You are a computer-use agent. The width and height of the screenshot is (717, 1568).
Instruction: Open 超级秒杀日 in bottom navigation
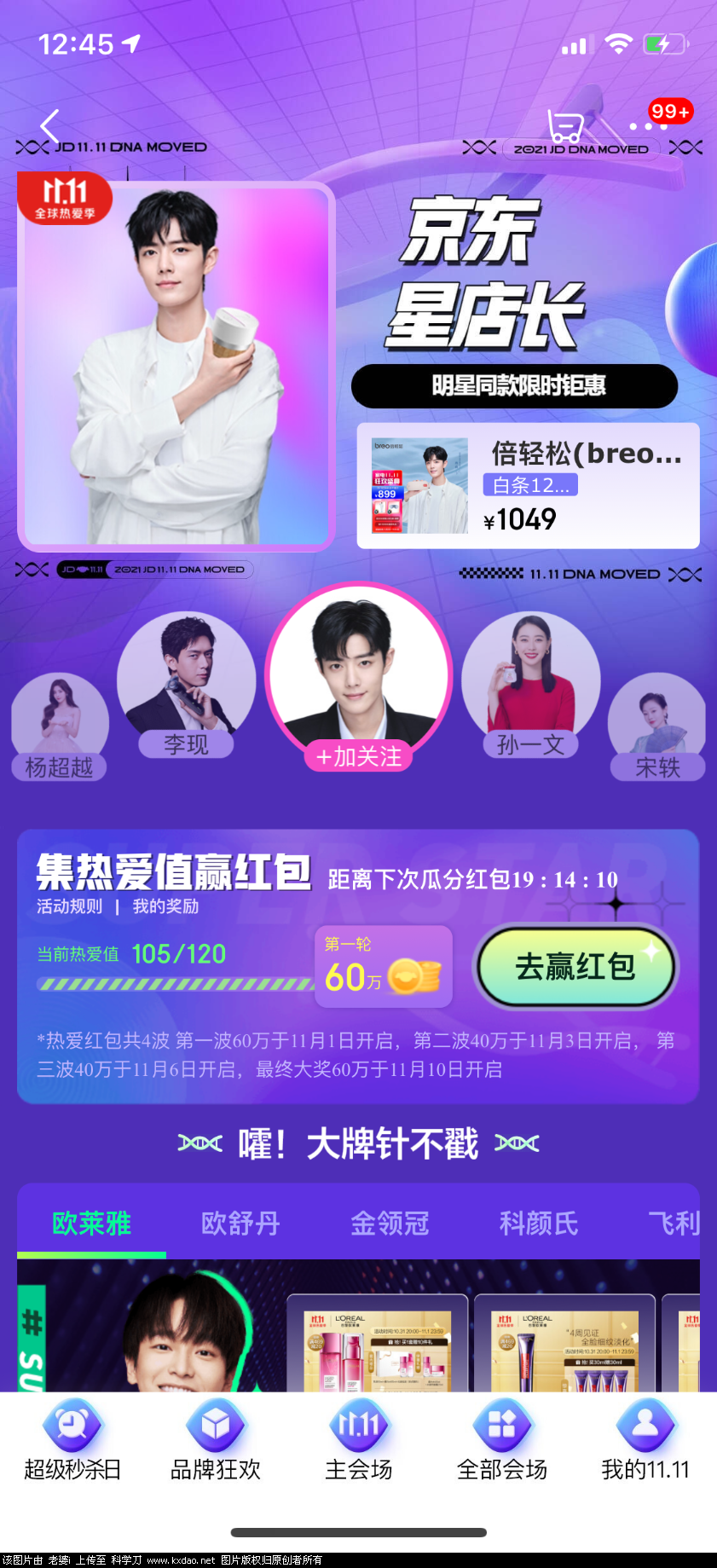coord(72,1441)
